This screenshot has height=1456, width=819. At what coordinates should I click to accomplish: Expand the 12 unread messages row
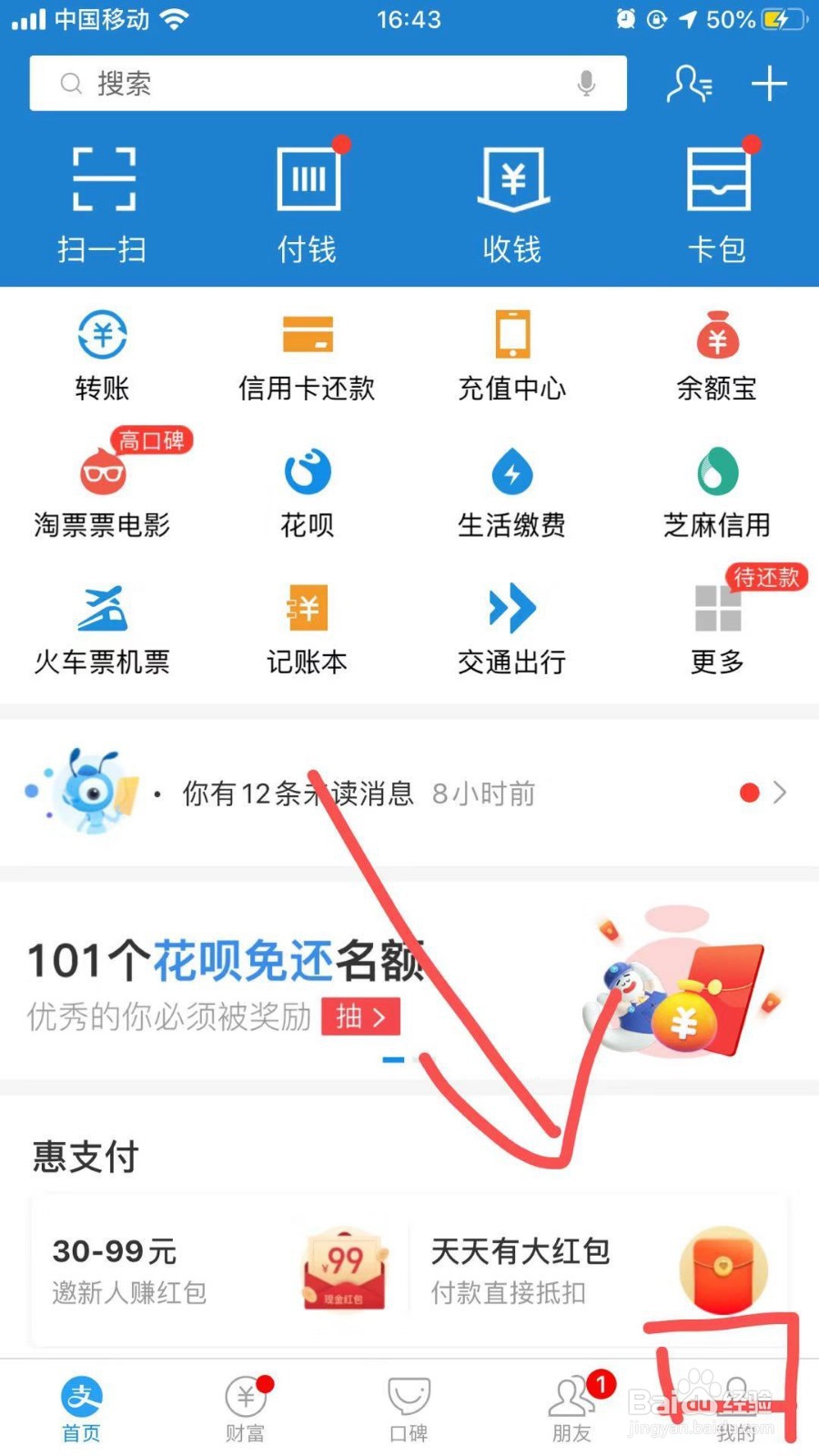409,793
